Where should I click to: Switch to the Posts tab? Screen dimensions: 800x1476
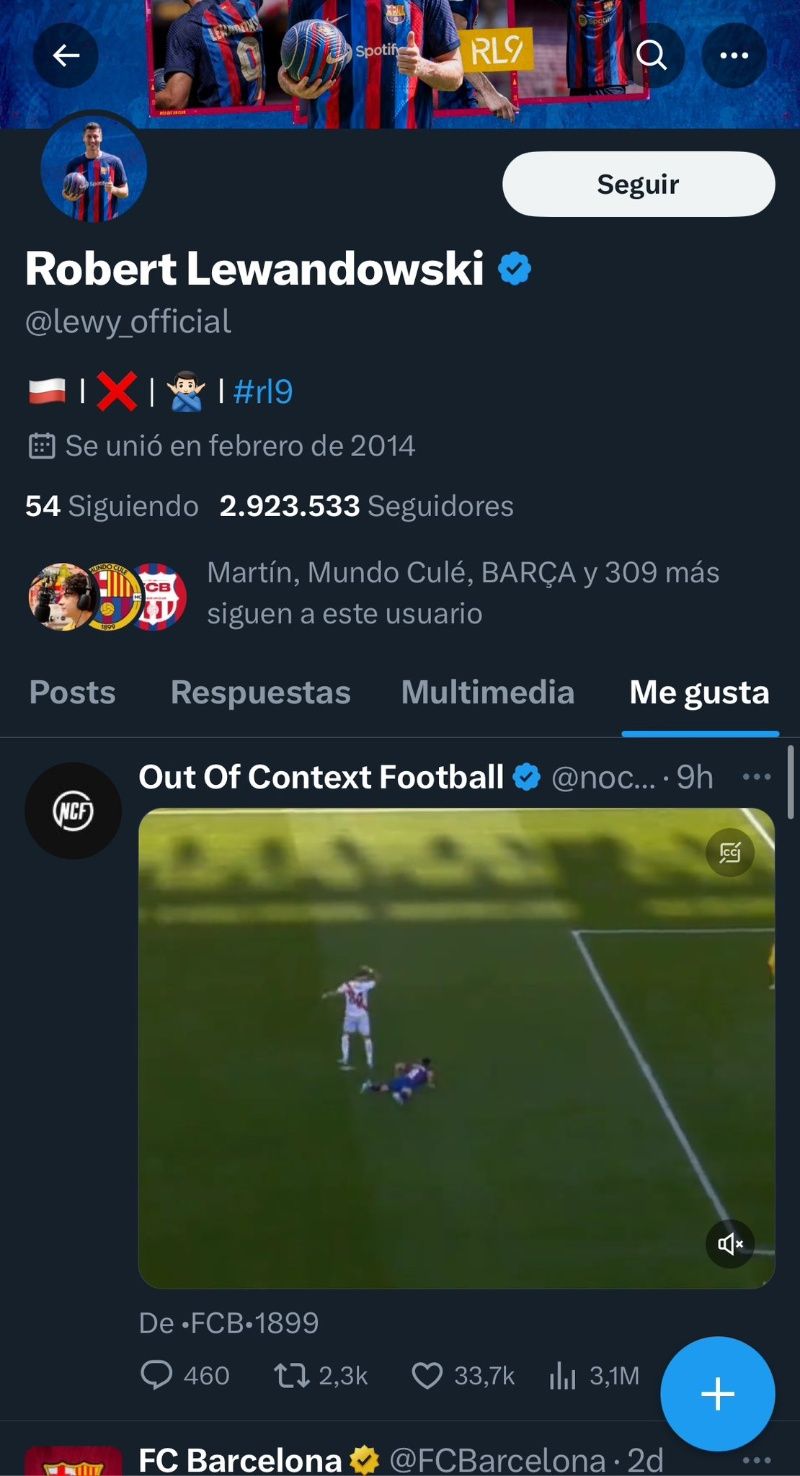[x=72, y=692]
